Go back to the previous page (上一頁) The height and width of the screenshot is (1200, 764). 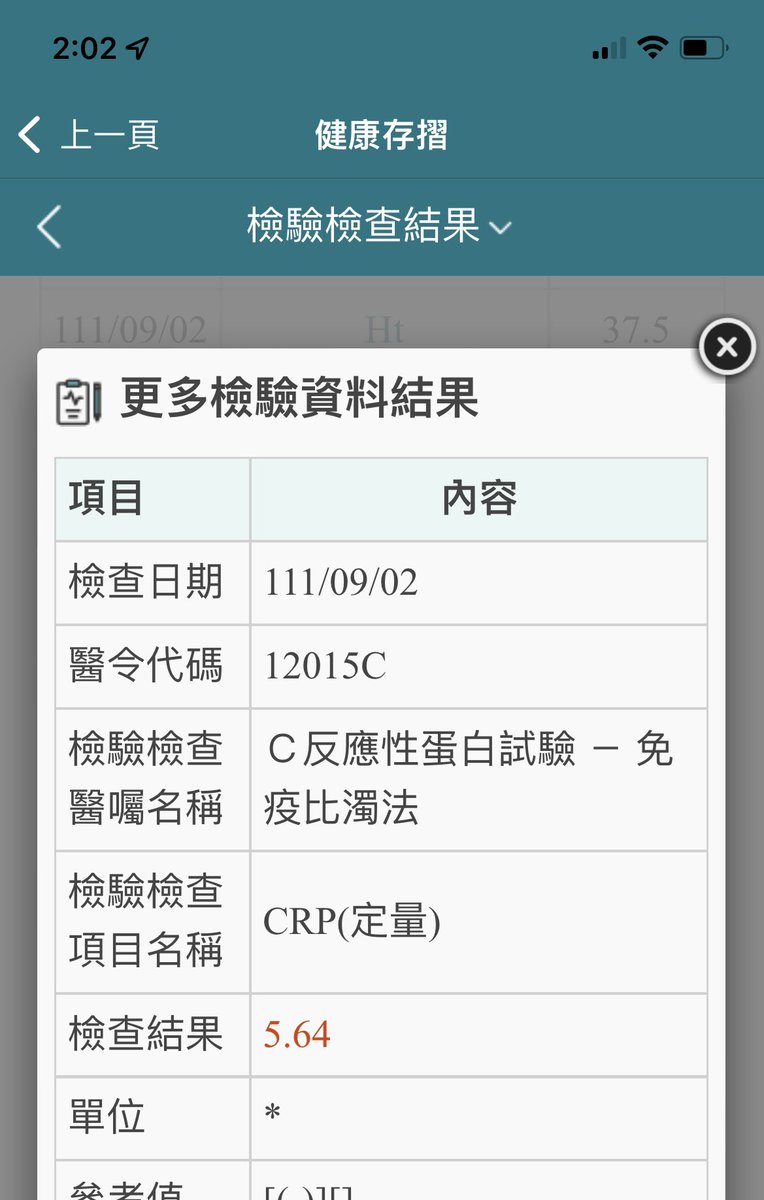(x=88, y=135)
